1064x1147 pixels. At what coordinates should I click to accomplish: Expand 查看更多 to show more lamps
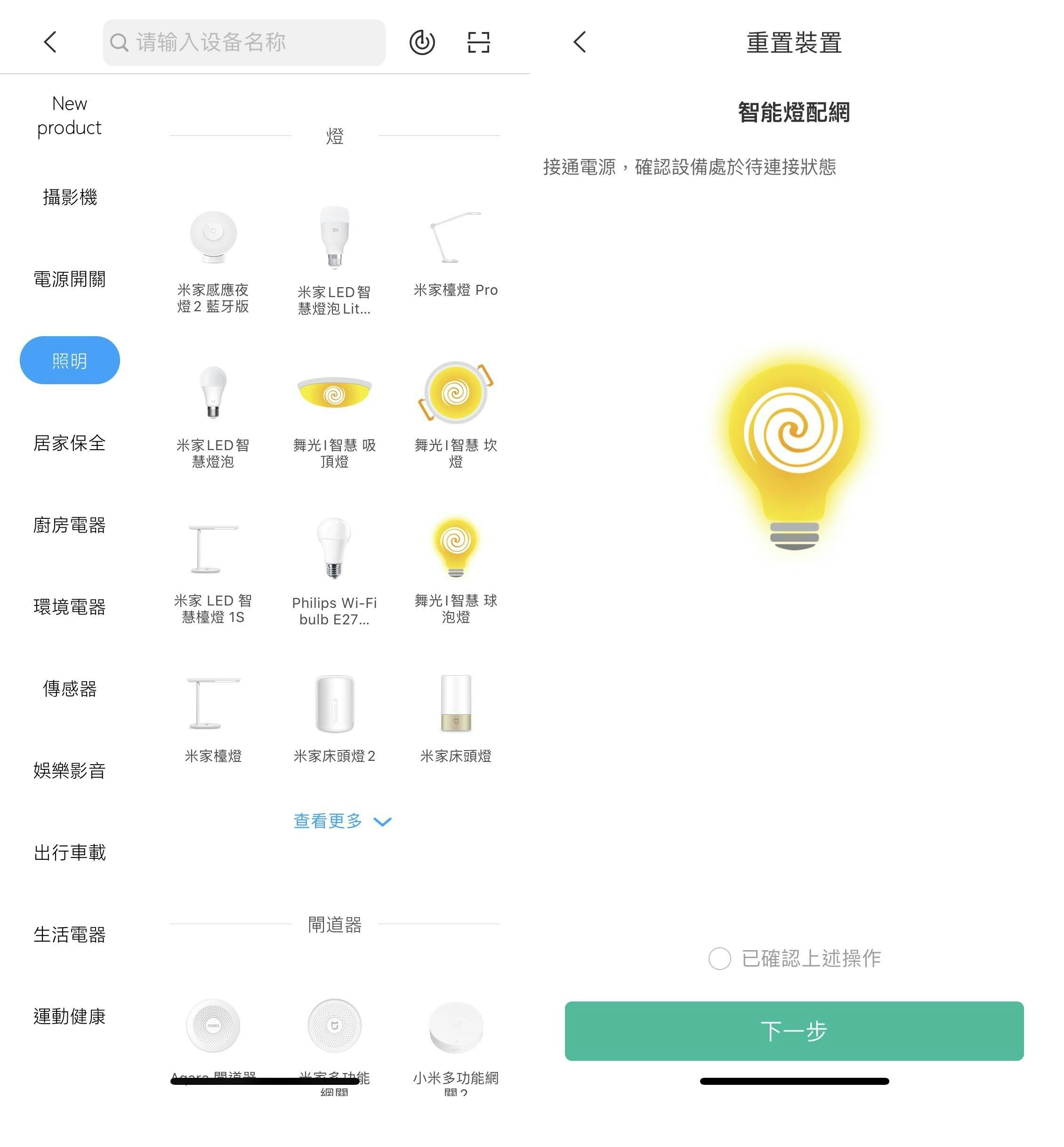tap(342, 821)
